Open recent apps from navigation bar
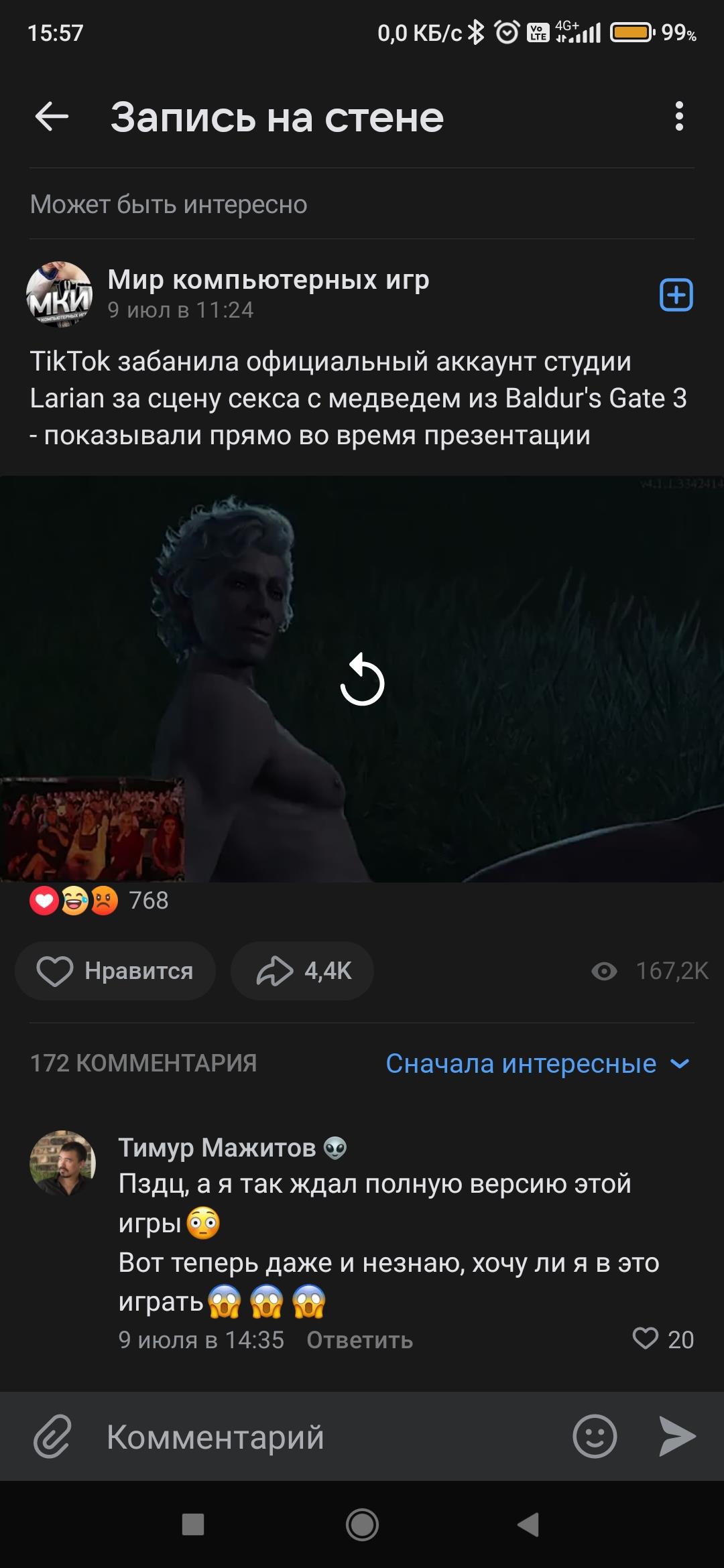The height and width of the screenshot is (1568, 724). [x=193, y=1525]
